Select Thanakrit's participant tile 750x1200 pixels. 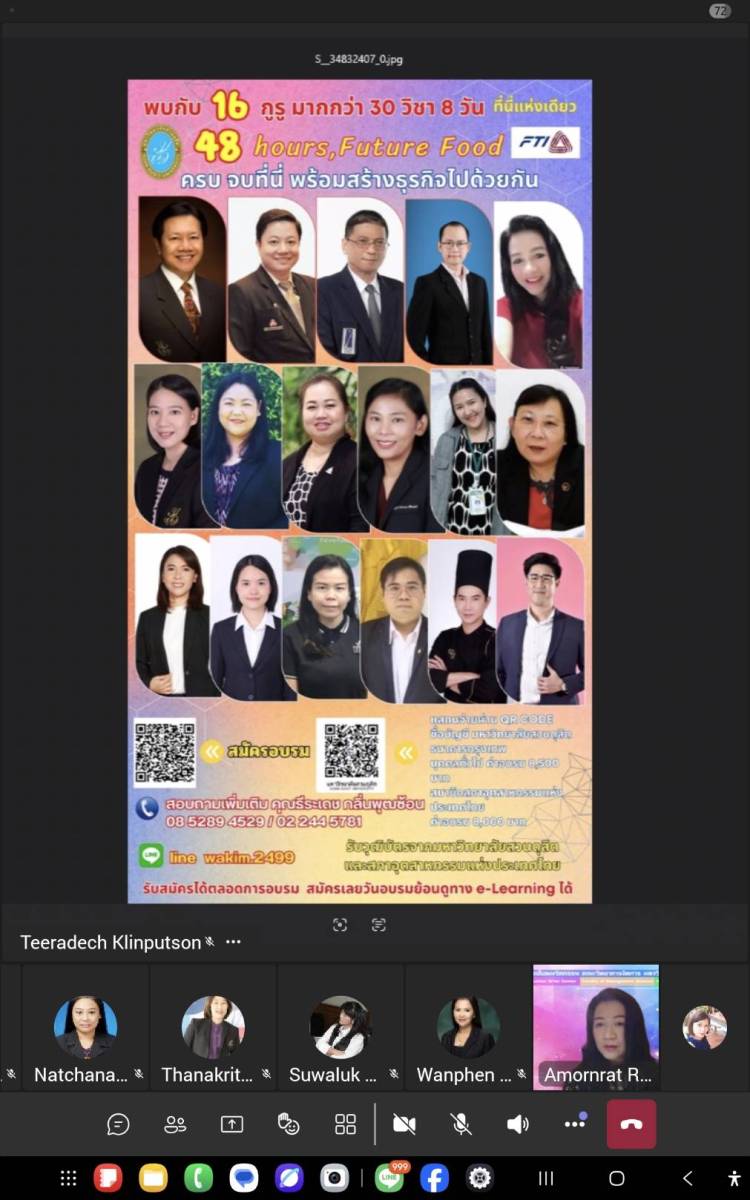pyautogui.click(x=213, y=1028)
